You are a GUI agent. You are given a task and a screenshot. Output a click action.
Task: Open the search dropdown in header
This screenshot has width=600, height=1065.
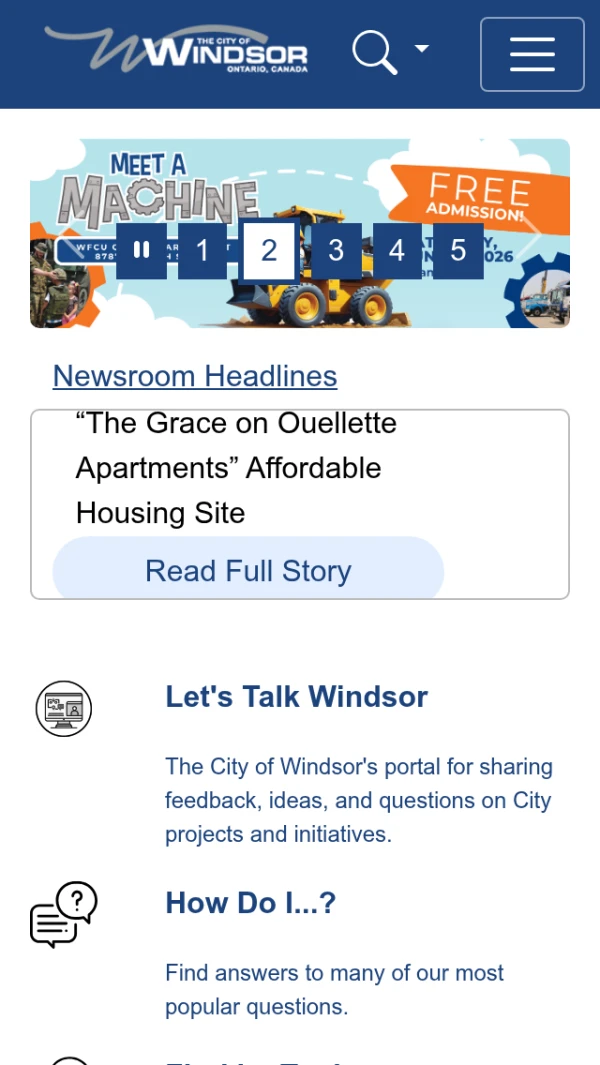390,52
